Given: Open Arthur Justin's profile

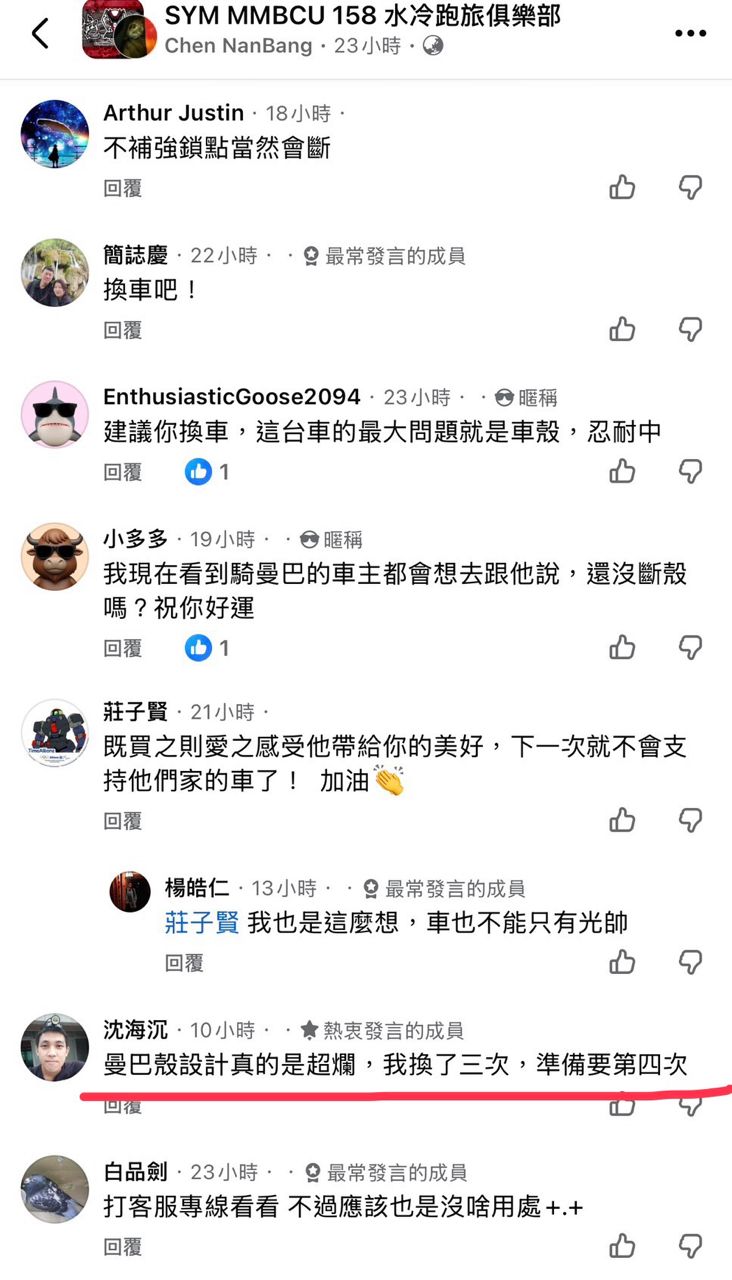Looking at the screenshot, I should (x=173, y=113).
